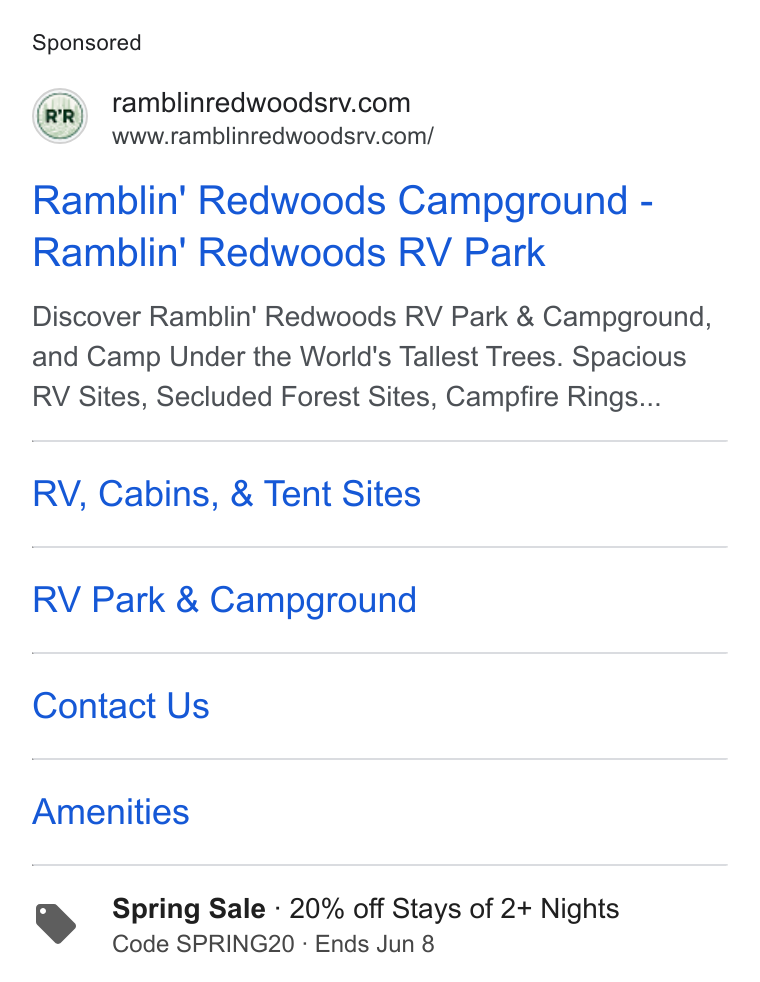Viewport: 760px width, 982px height.
Task: Tap the ramblinredwoodsrv.com site URL
Action: pyautogui.click(x=272, y=137)
